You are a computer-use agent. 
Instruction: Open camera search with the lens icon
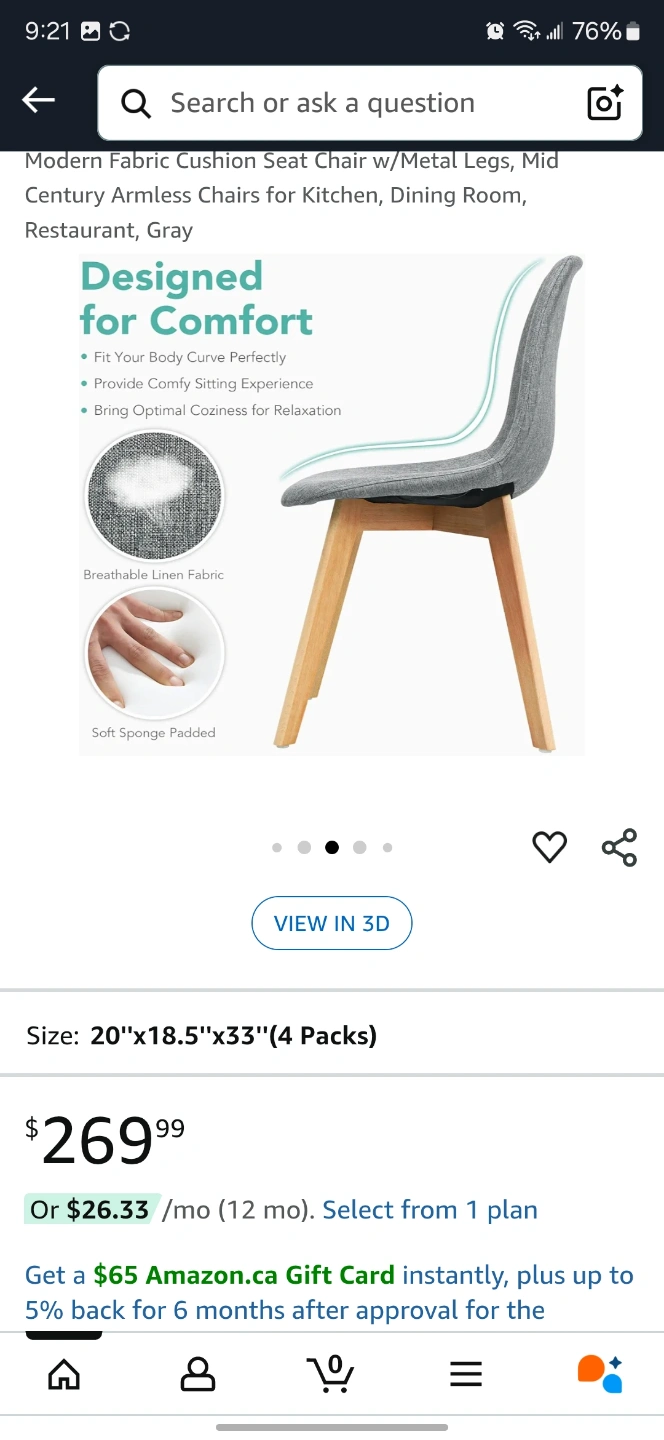605,103
